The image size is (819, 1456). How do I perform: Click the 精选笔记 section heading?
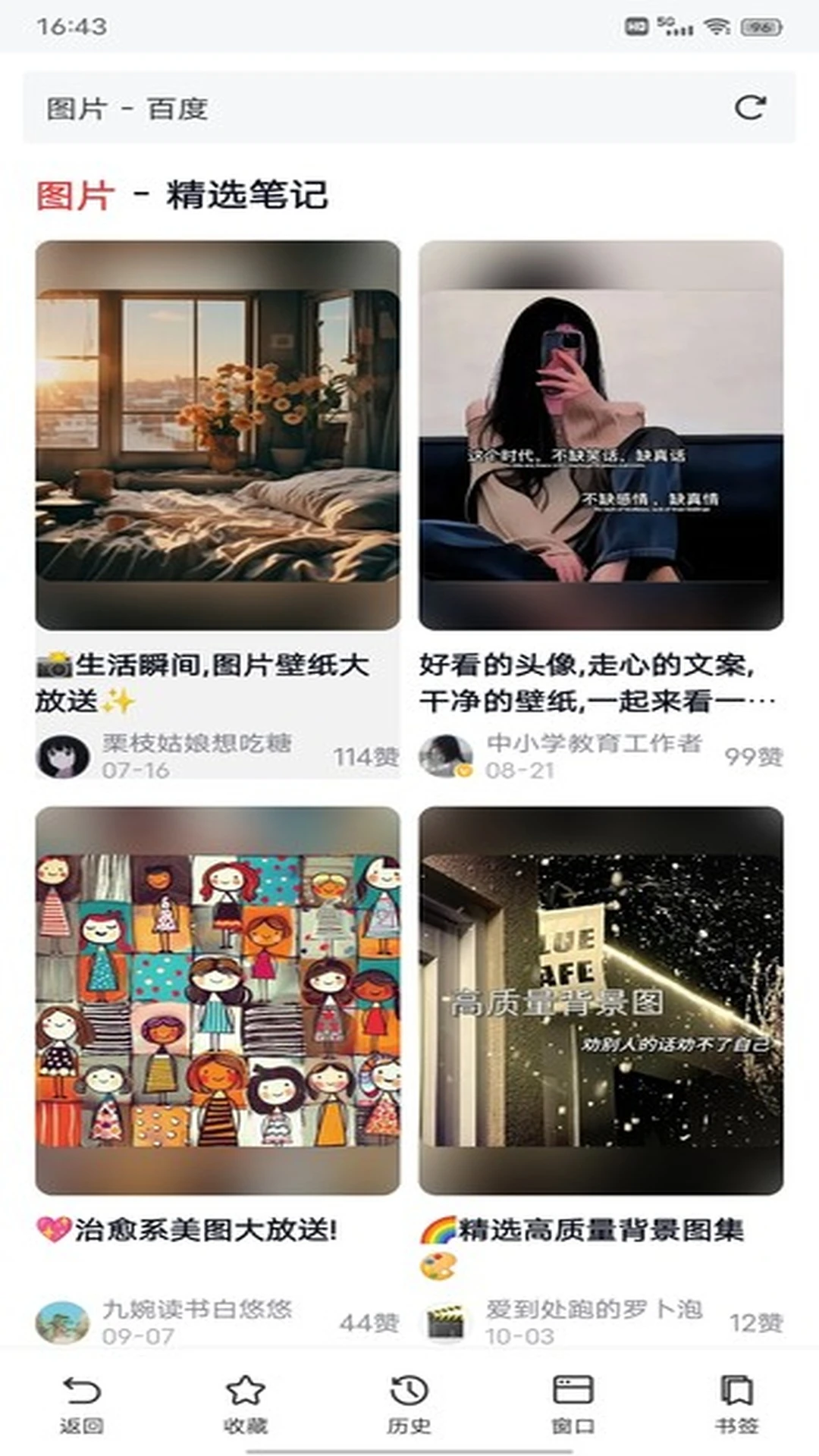[246, 195]
